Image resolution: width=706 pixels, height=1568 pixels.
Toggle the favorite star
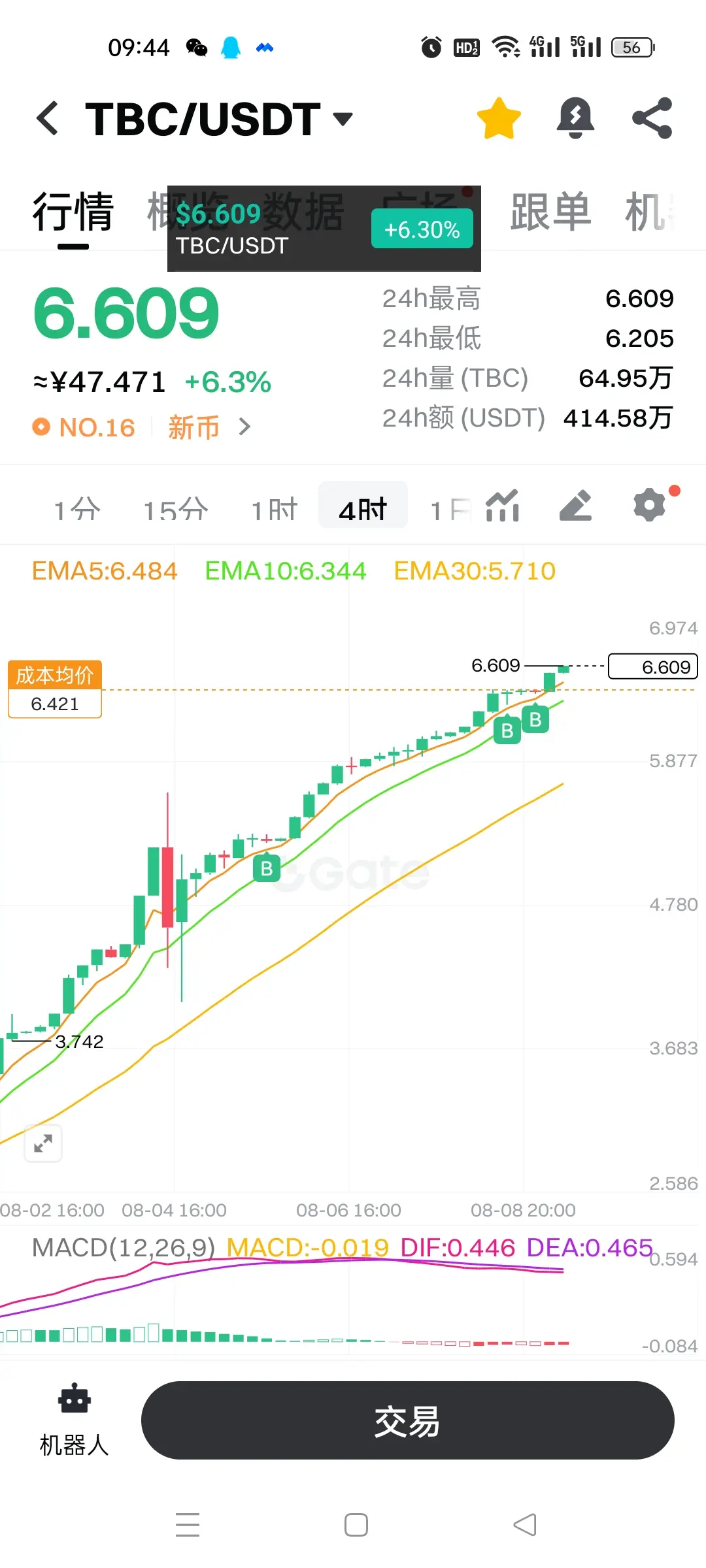499,118
